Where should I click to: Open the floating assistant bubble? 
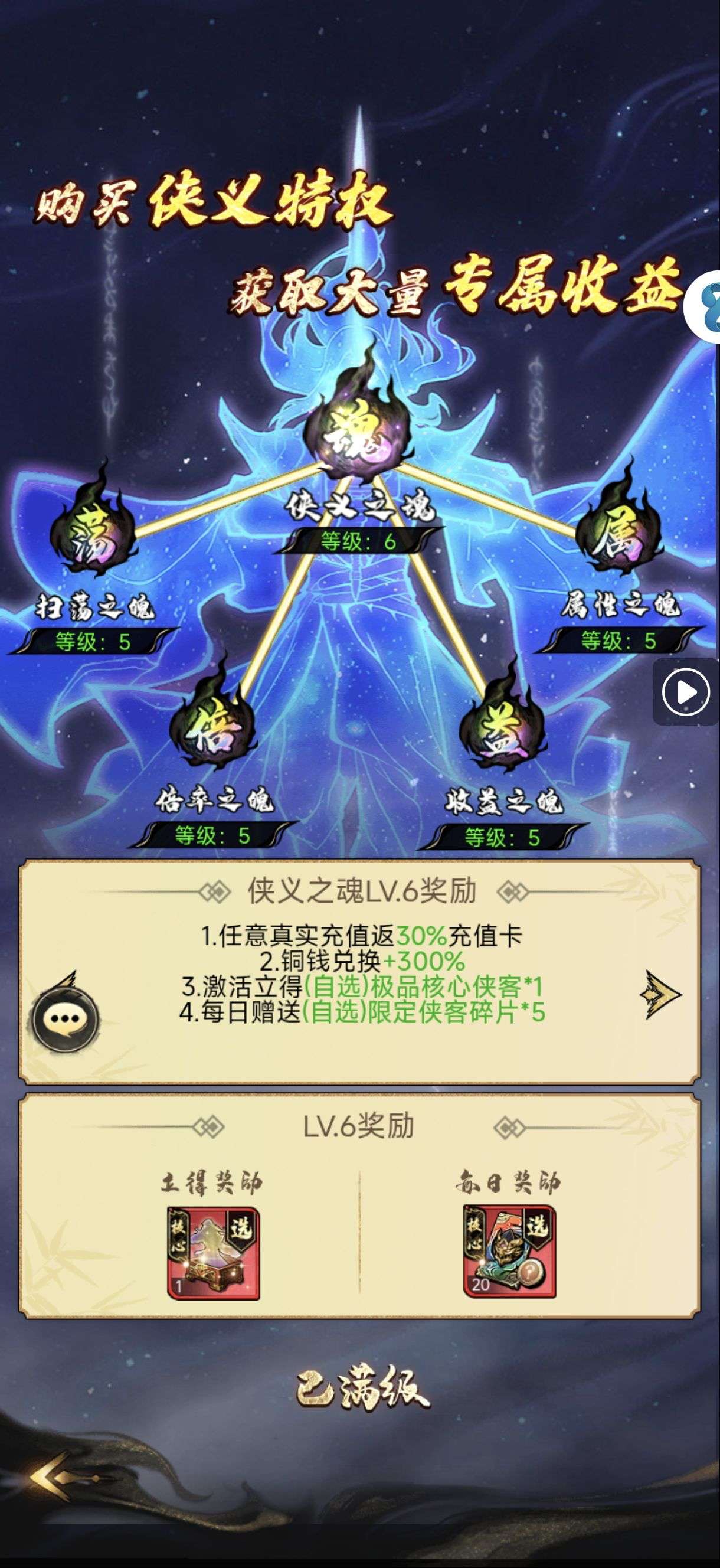click(705, 307)
